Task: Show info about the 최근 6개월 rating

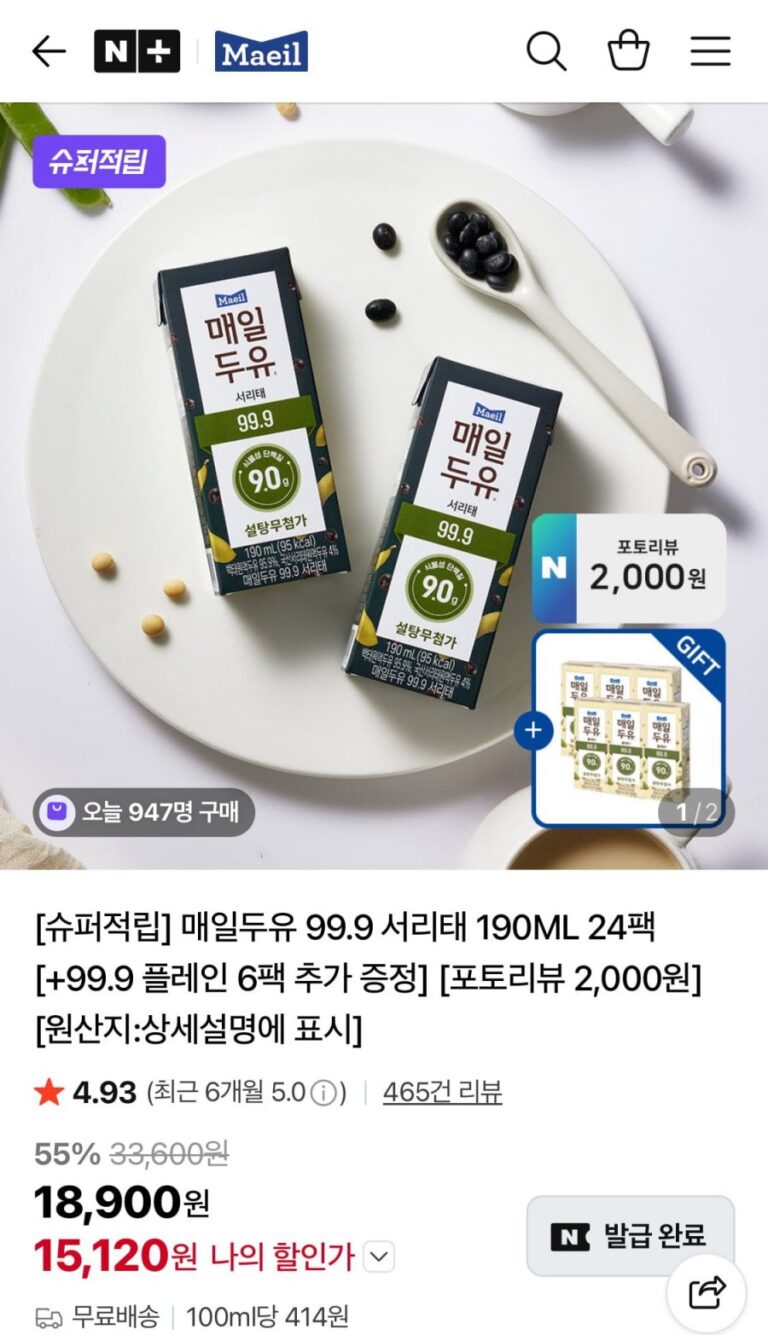Action: tap(323, 1094)
